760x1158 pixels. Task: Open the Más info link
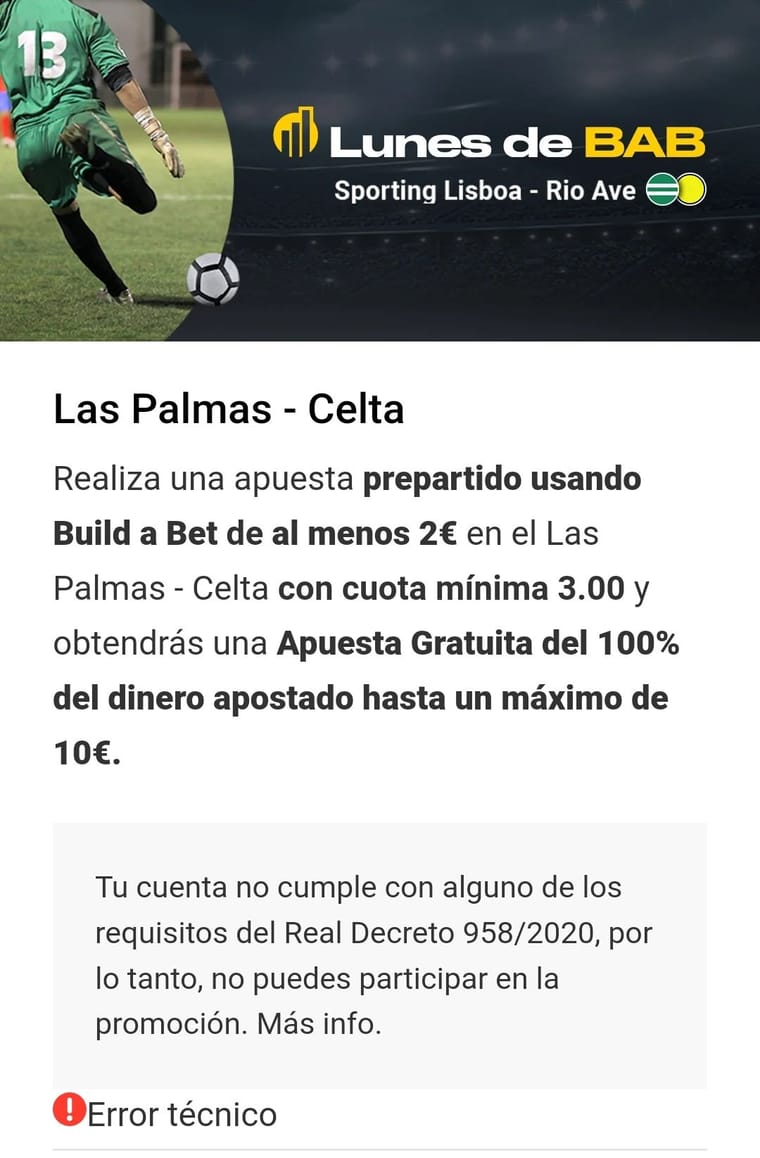tap(318, 1025)
